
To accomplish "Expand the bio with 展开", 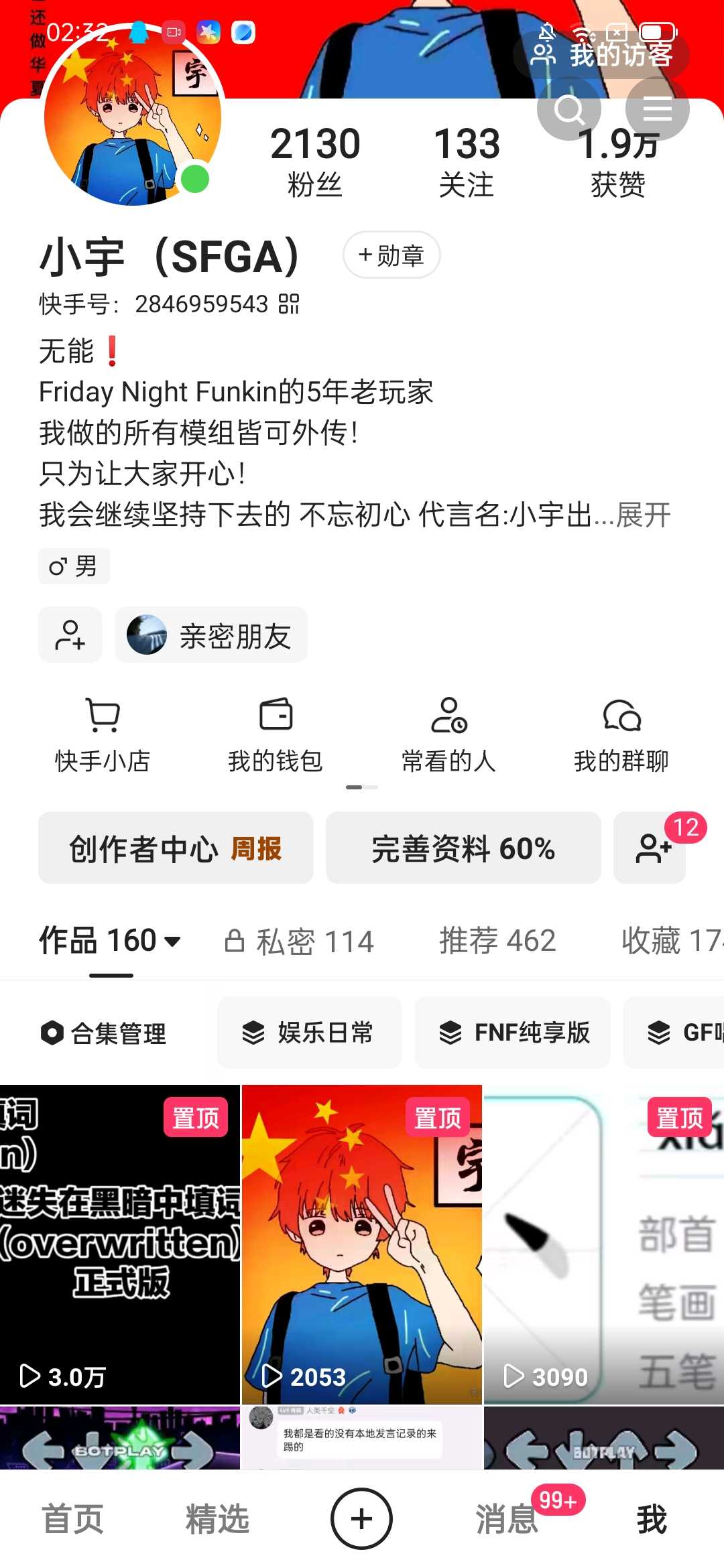I will coord(644,515).
